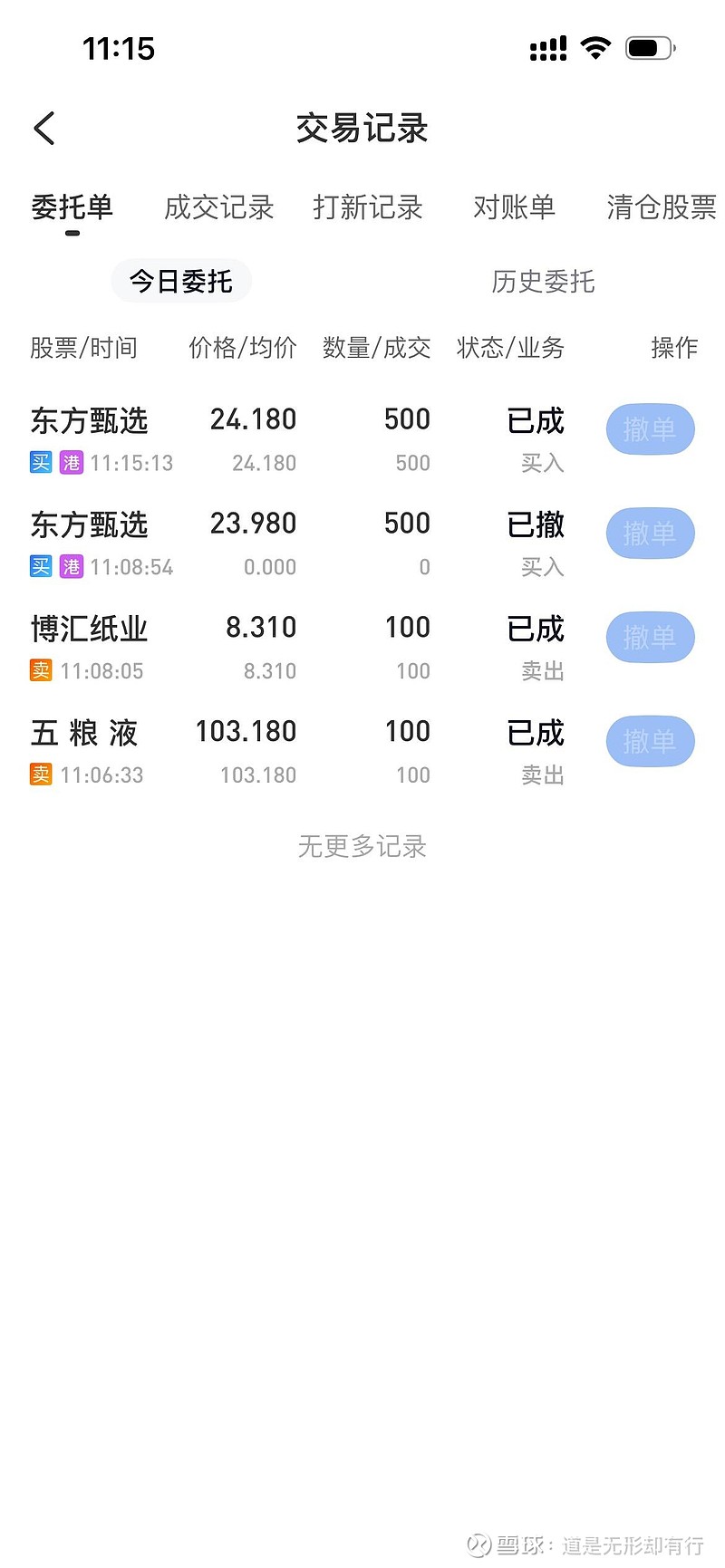725x1568 pixels.
Task: Select the 委托单 tab
Action: tap(72, 207)
